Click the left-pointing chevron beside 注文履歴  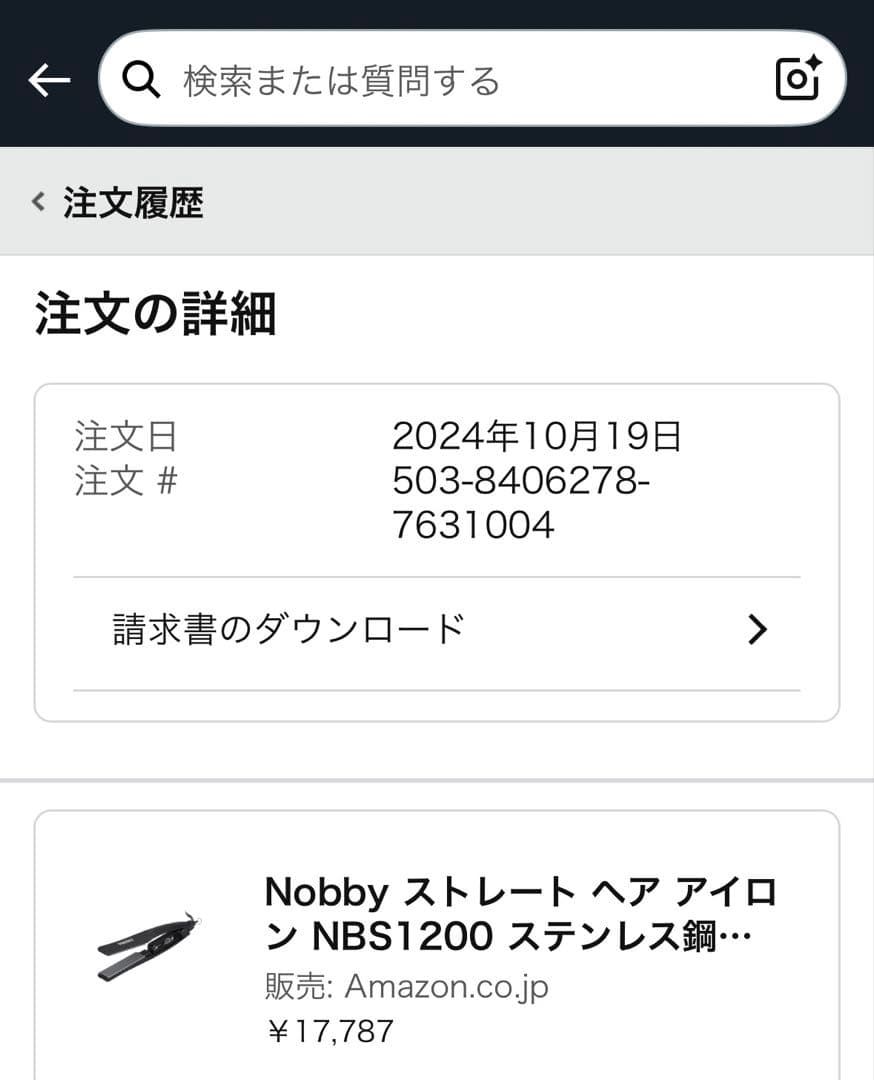pos(37,202)
